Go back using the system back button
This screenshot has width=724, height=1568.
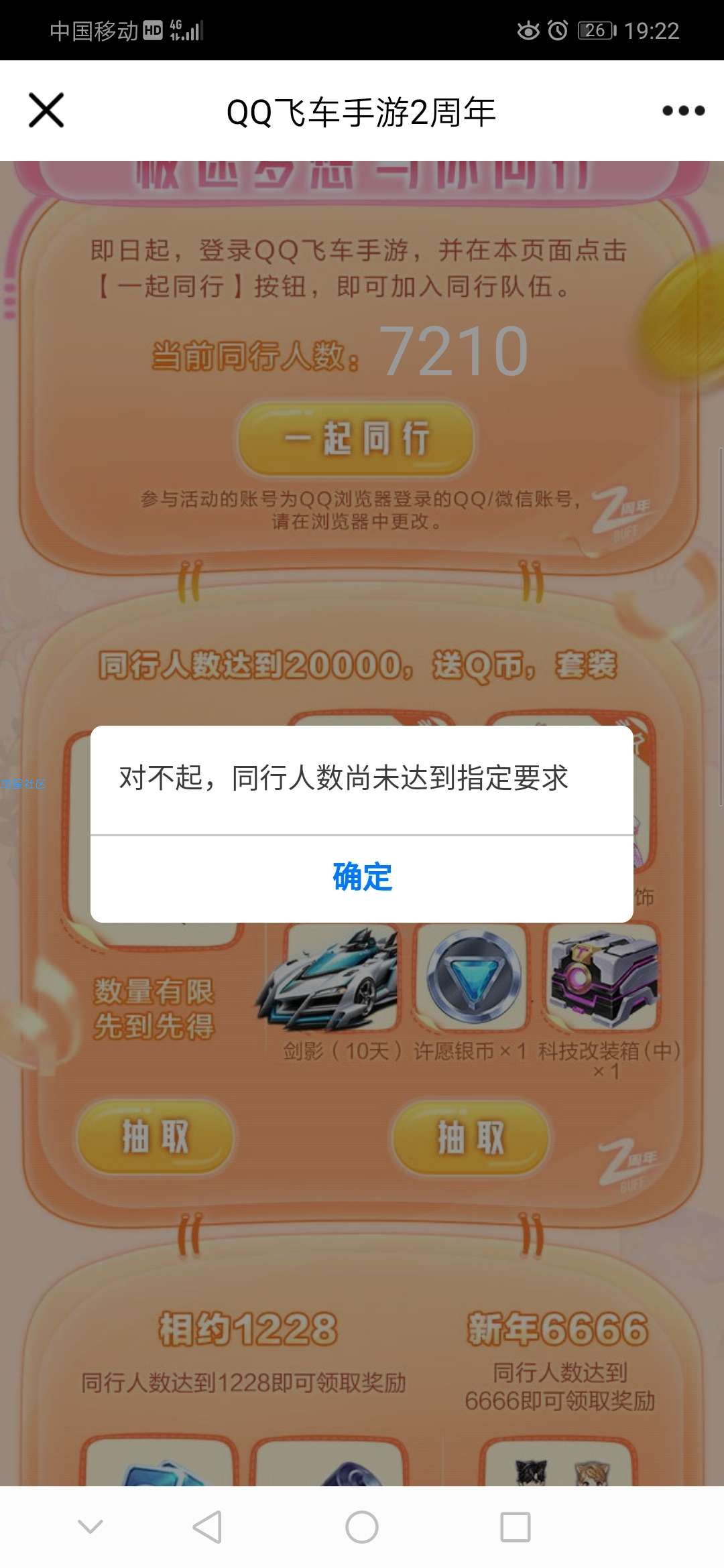(207, 1527)
